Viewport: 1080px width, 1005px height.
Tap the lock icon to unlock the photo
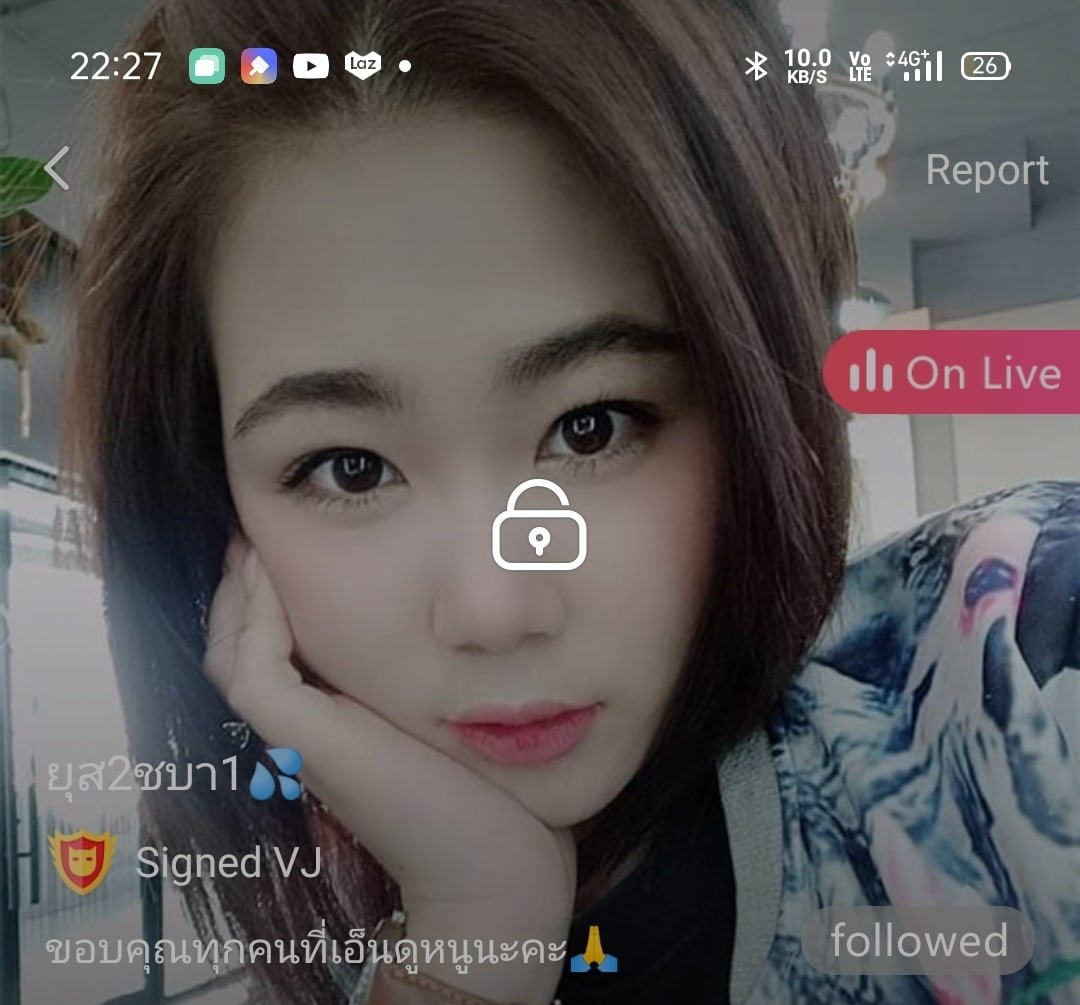tap(539, 527)
